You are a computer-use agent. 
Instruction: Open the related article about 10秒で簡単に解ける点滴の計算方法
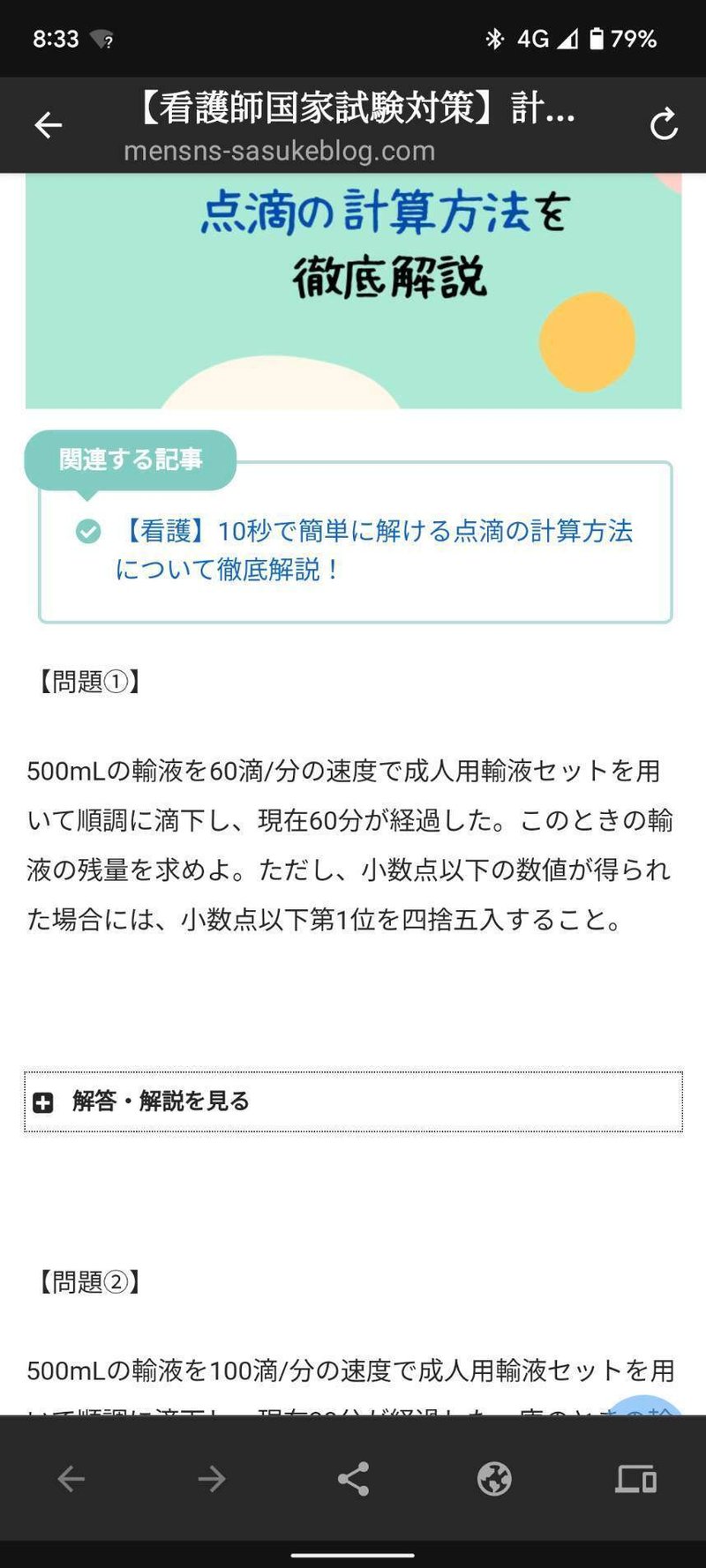click(373, 549)
